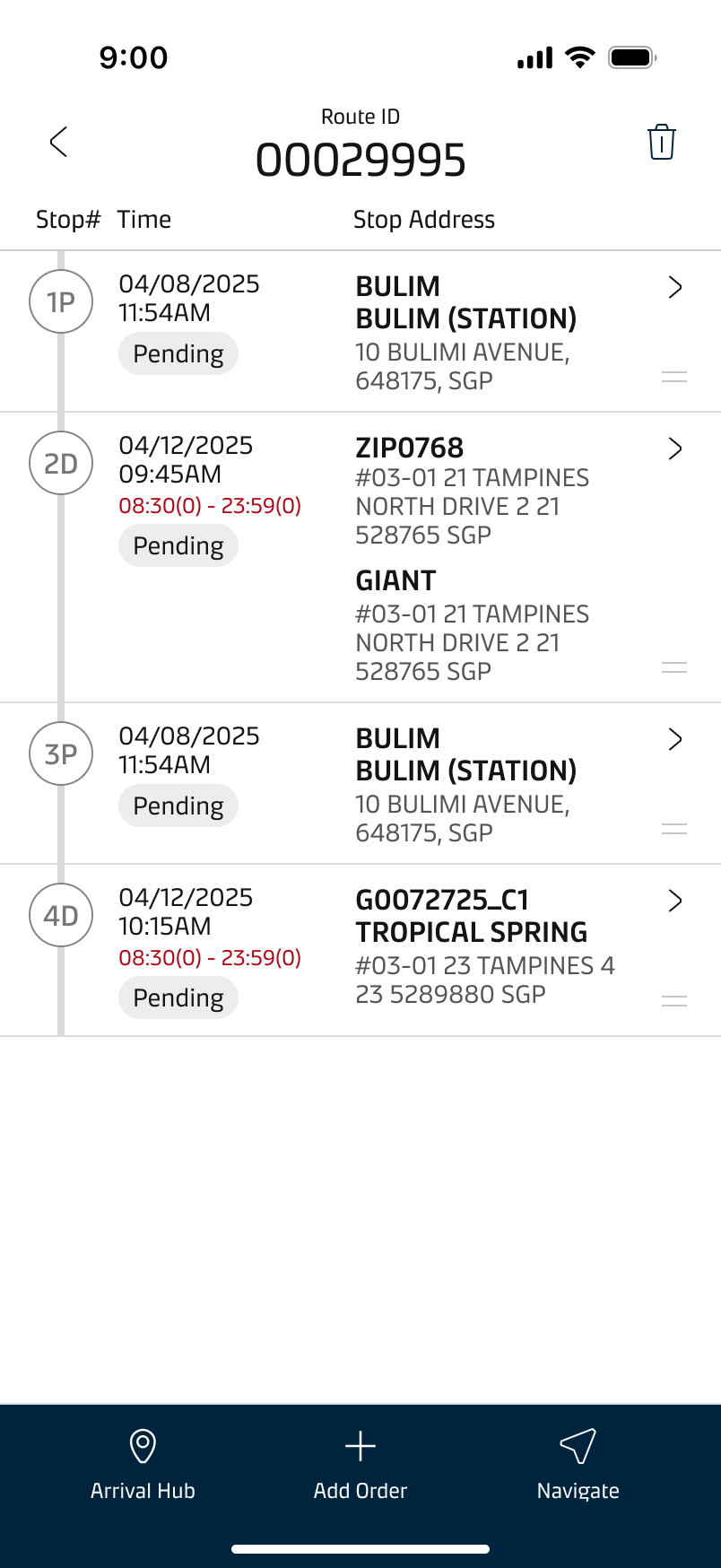
Task: Start Navigate for the route
Action: pos(578,1464)
